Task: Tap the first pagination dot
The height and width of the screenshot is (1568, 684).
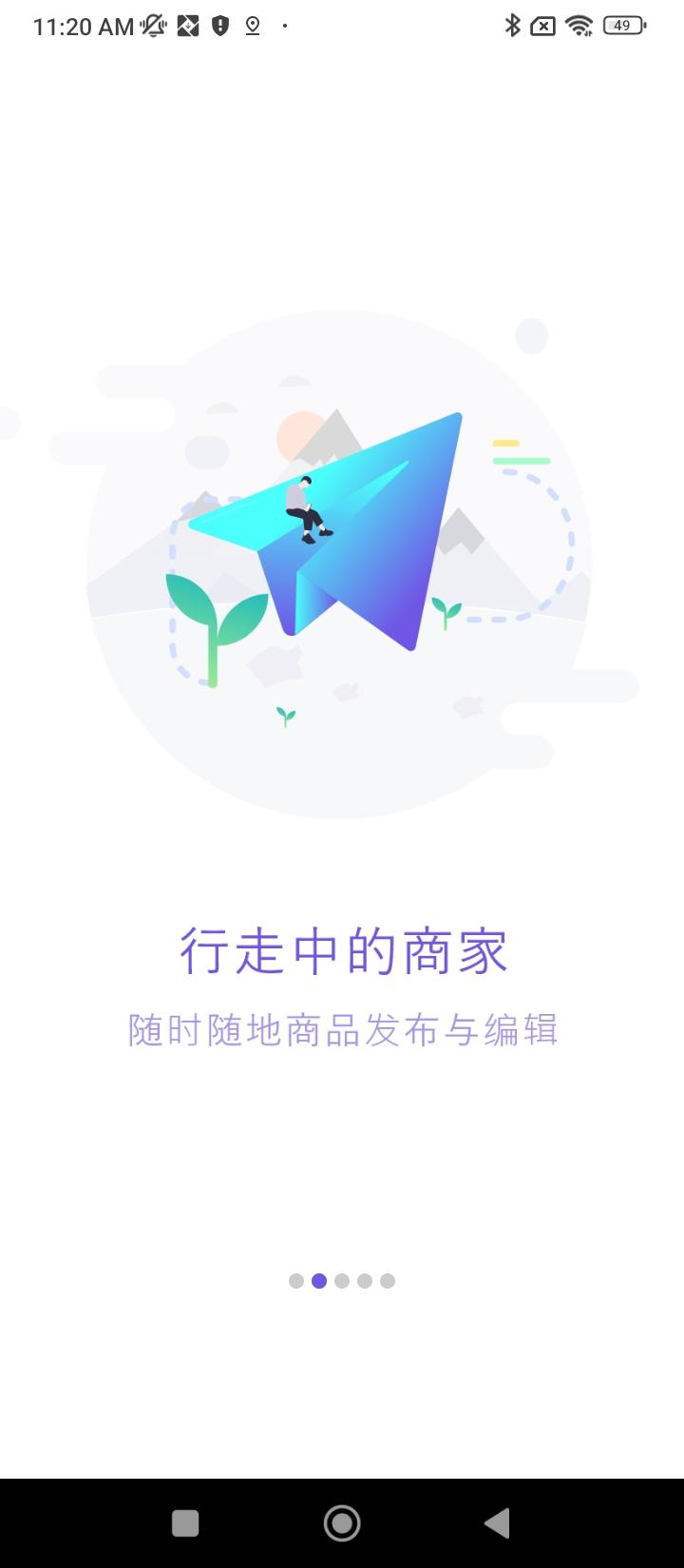Action: tap(295, 1281)
